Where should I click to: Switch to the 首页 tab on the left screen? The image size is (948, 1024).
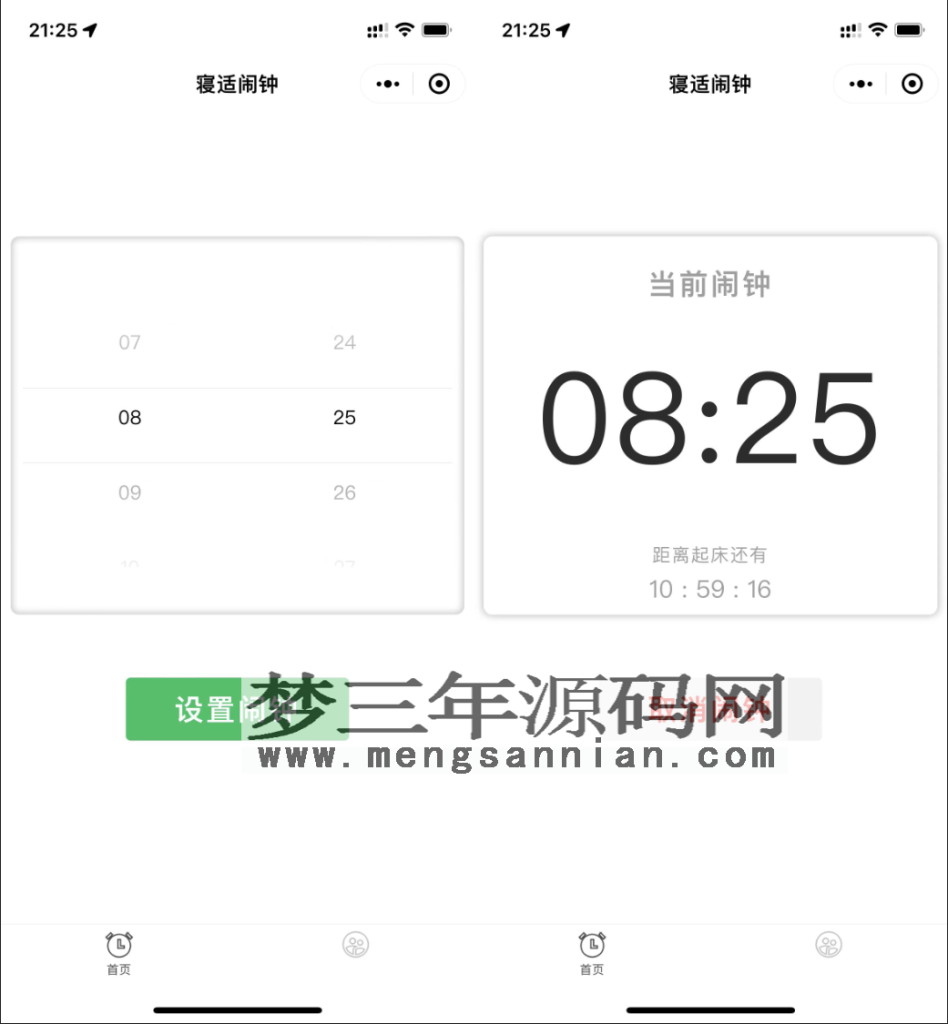click(118, 968)
